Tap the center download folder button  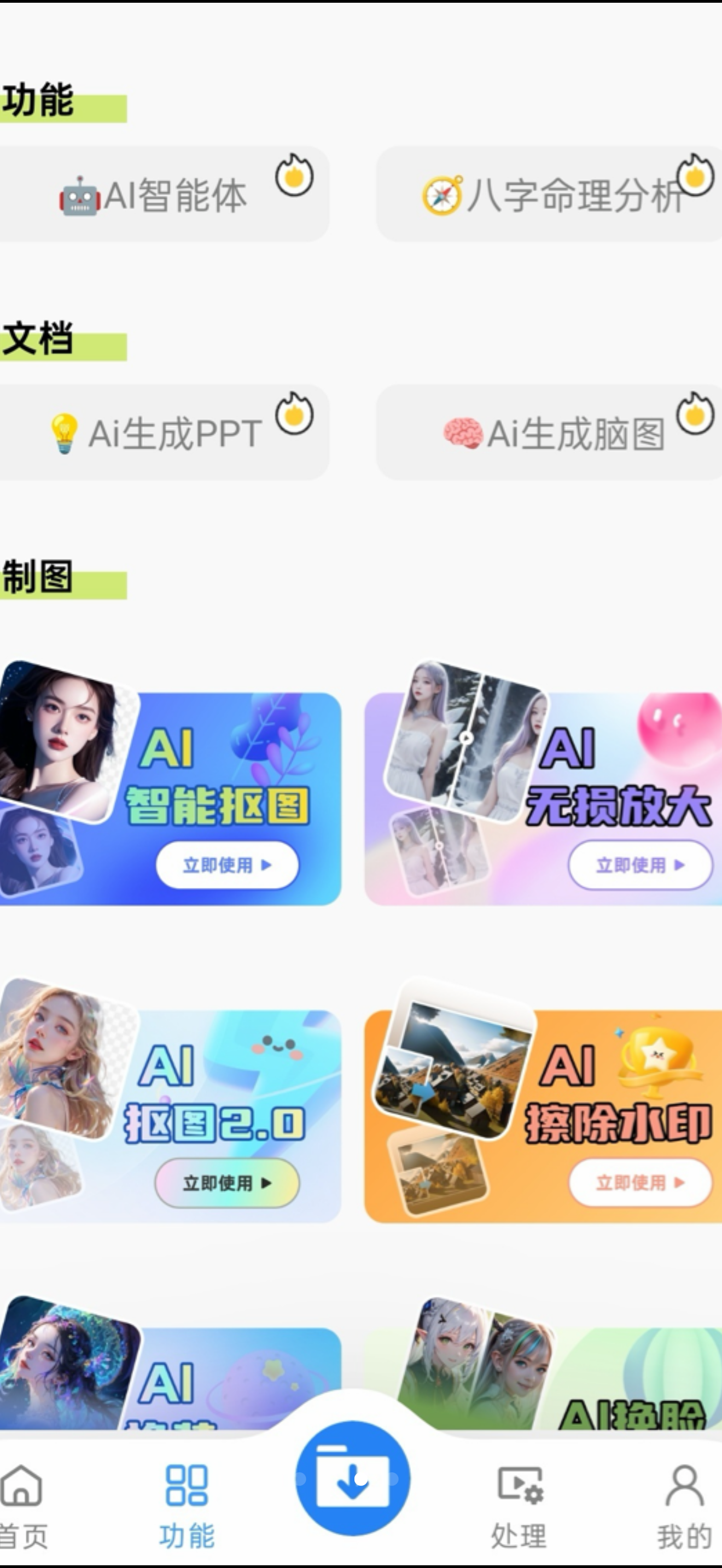tap(352, 1478)
